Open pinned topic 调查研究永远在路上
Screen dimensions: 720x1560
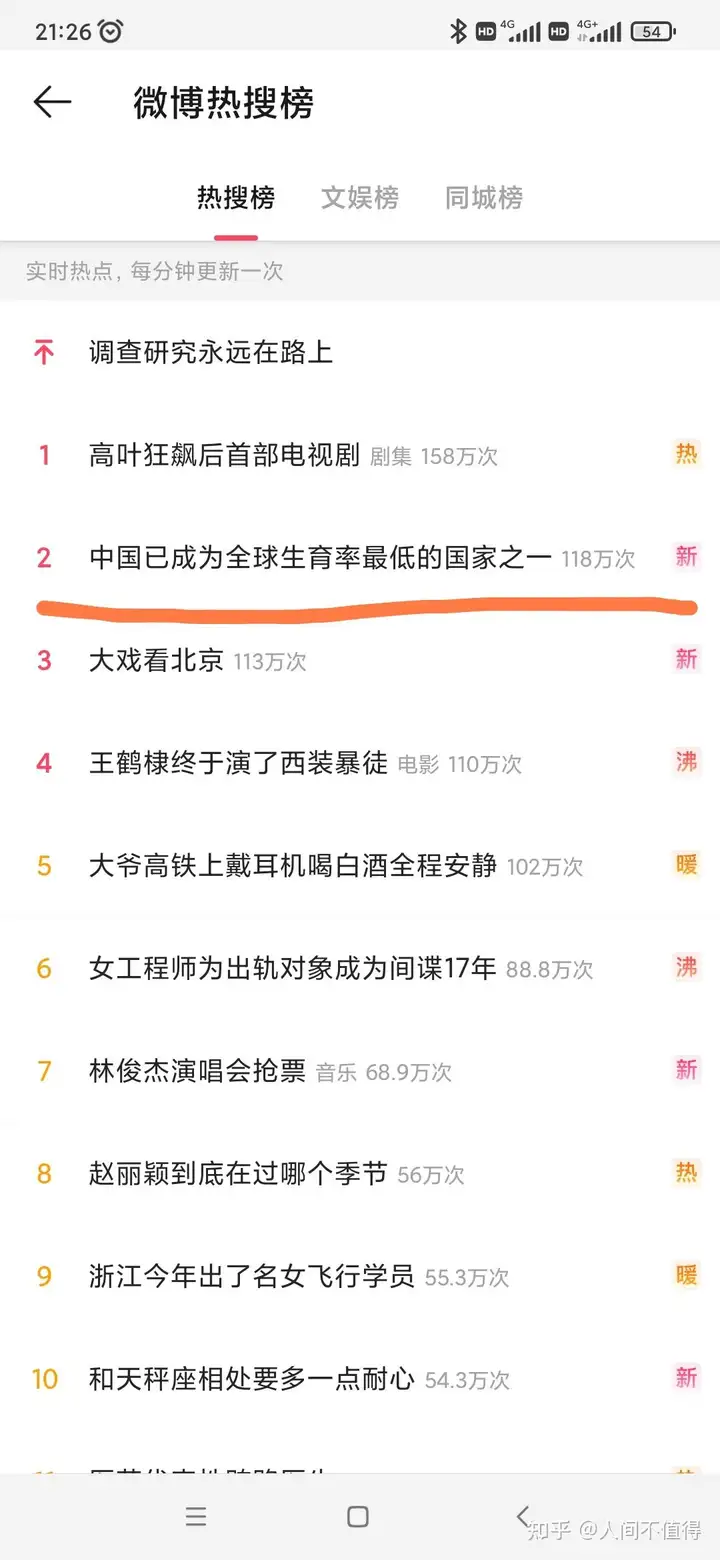211,352
